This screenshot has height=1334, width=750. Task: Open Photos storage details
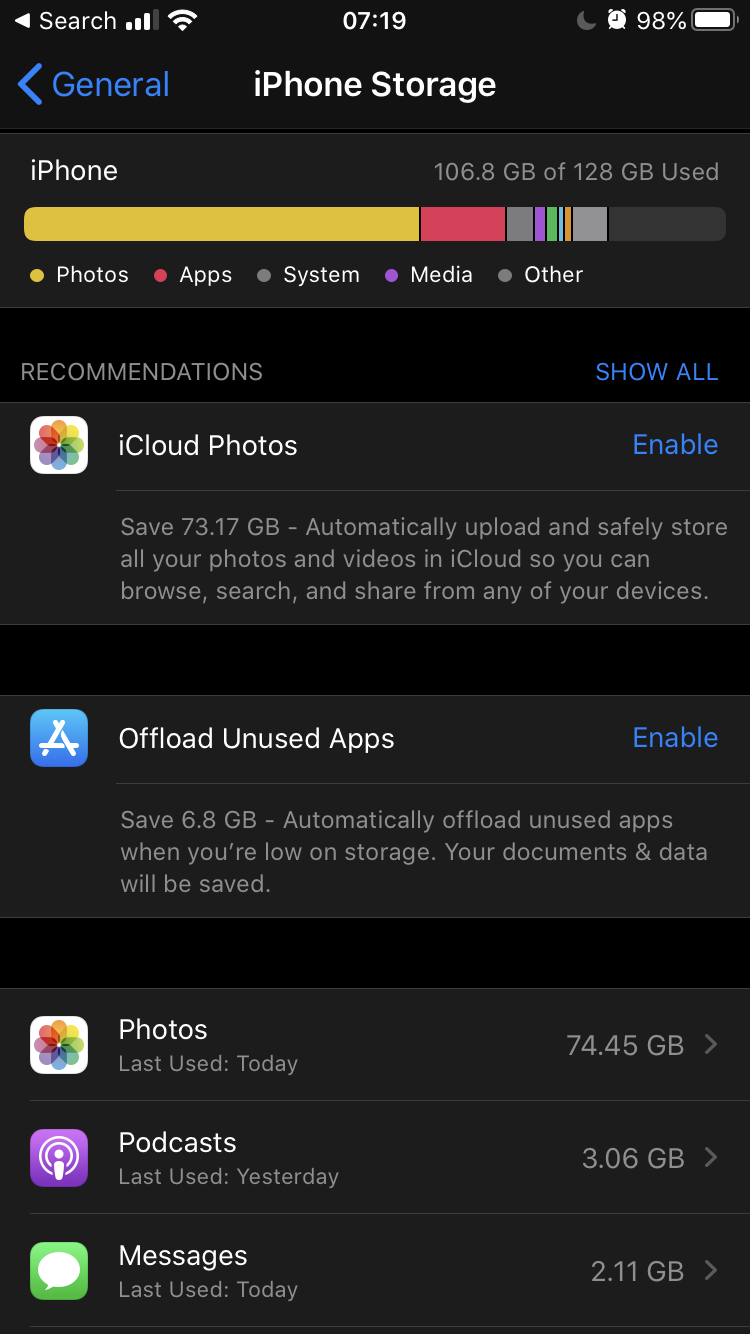[x=375, y=1045]
